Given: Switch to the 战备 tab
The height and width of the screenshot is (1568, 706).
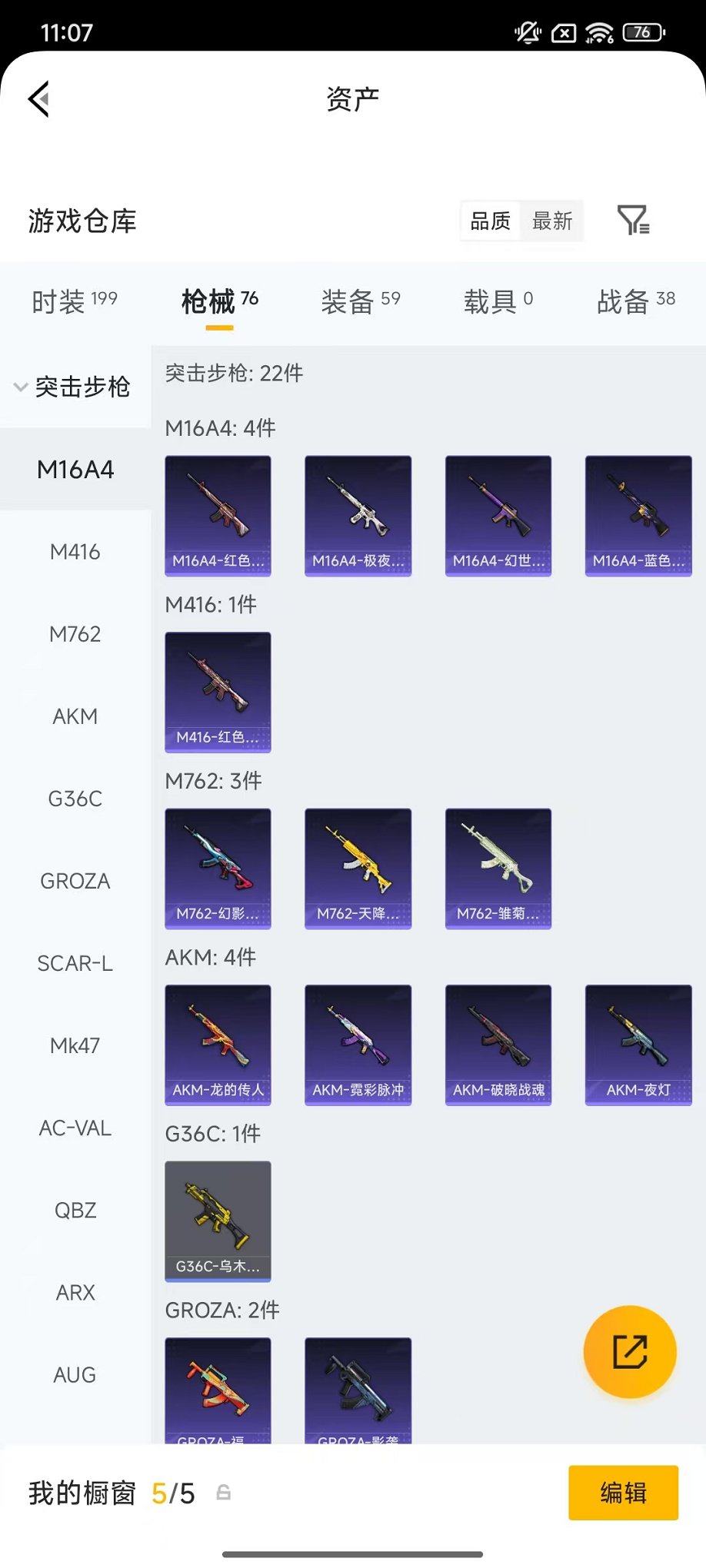Looking at the screenshot, I should (x=635, y=301).
